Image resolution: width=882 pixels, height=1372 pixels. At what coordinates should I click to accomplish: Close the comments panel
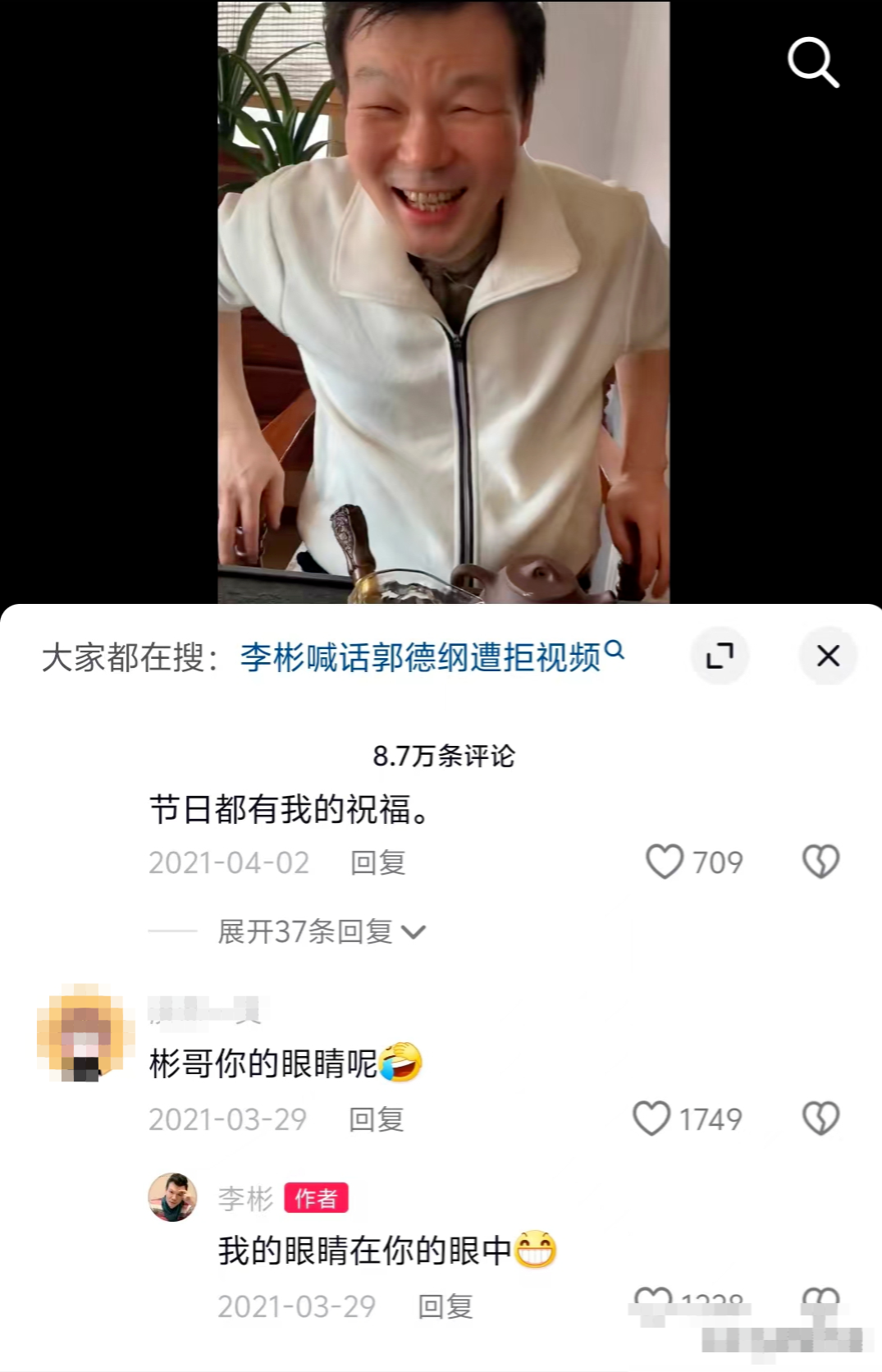click(x=828, y=656)
